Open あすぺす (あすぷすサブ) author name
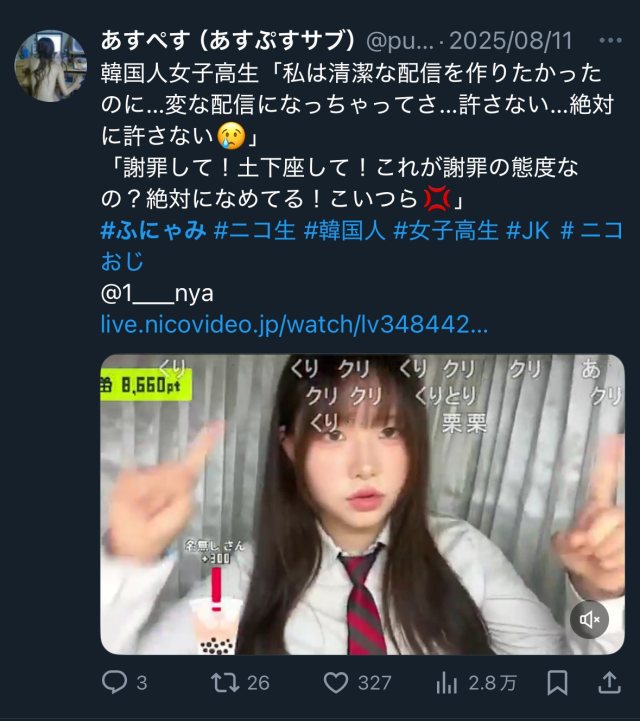Screen dimensions: 640x721 (x=228, y=42)
